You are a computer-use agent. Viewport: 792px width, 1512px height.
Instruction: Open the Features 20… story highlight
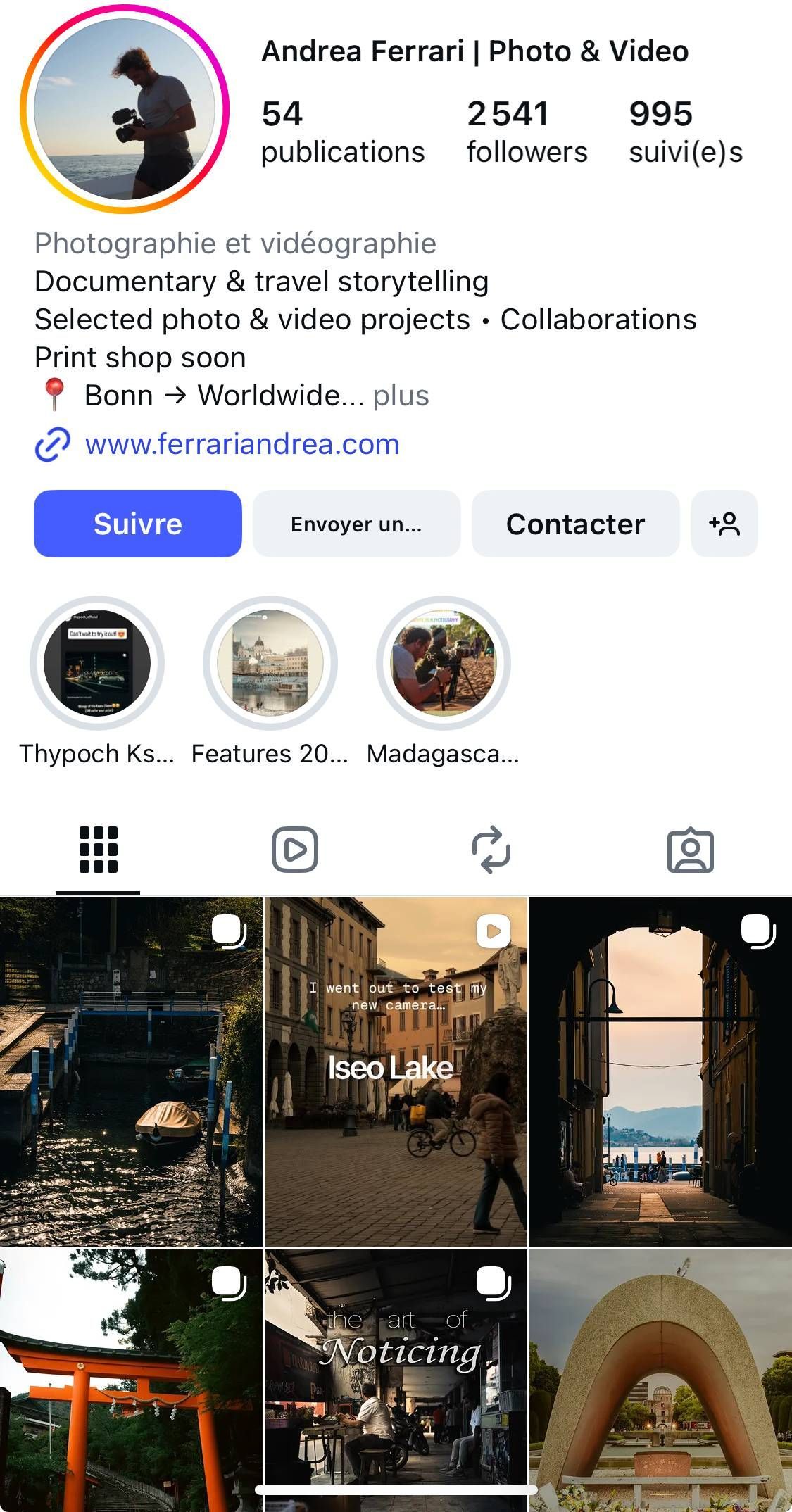270,663
